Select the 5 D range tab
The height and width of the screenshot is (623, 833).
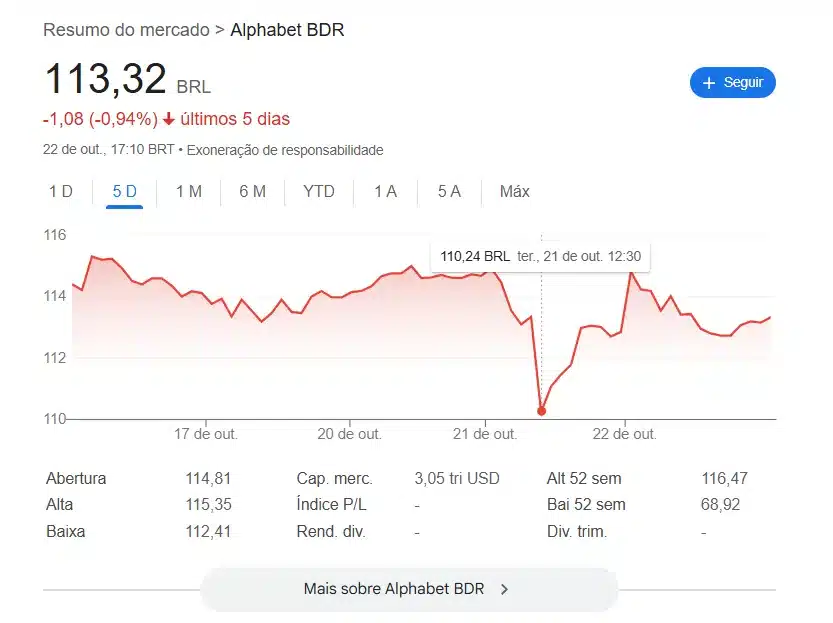click(x=125, y=191)
